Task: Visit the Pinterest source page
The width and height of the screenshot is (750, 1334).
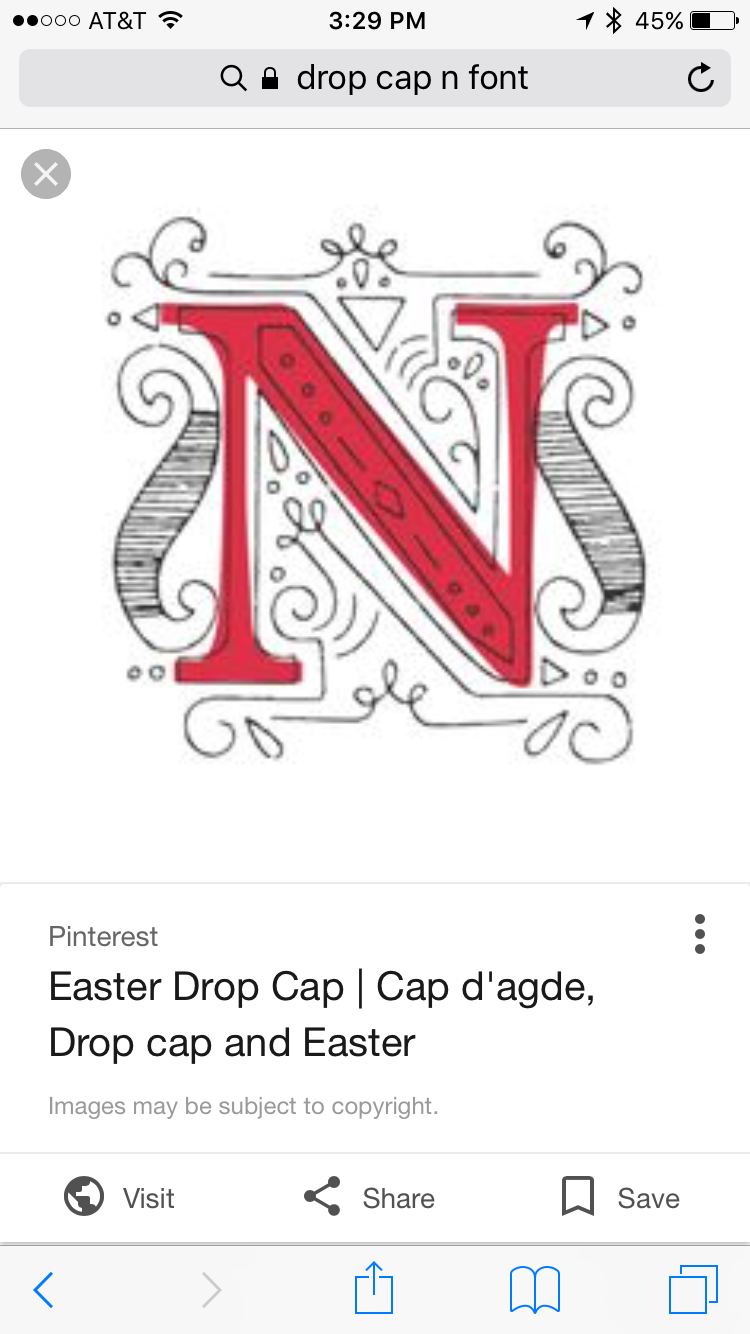Action: tap(119, 1197)
